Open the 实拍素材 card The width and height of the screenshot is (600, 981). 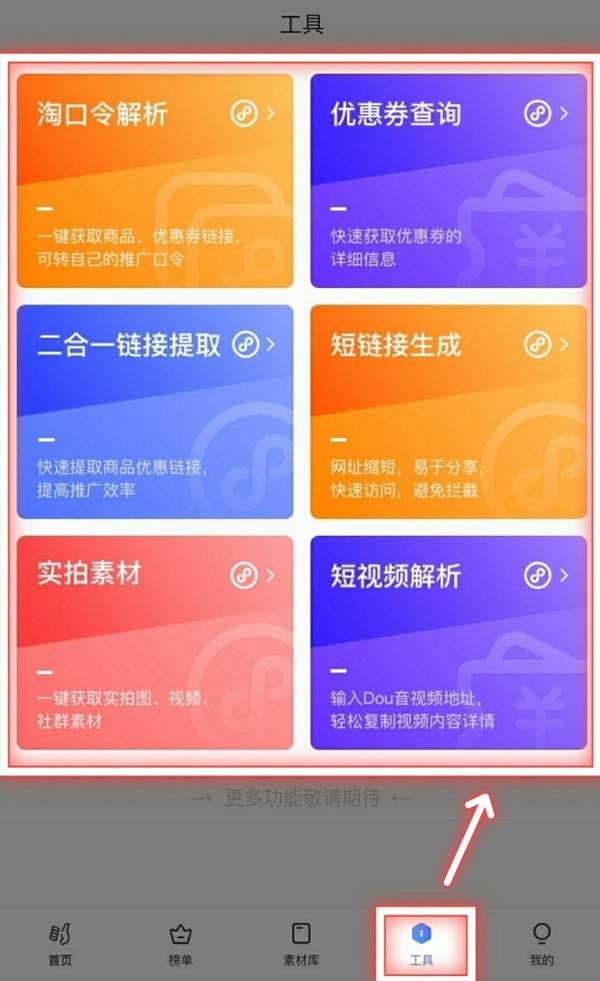[x=155, y=643]
